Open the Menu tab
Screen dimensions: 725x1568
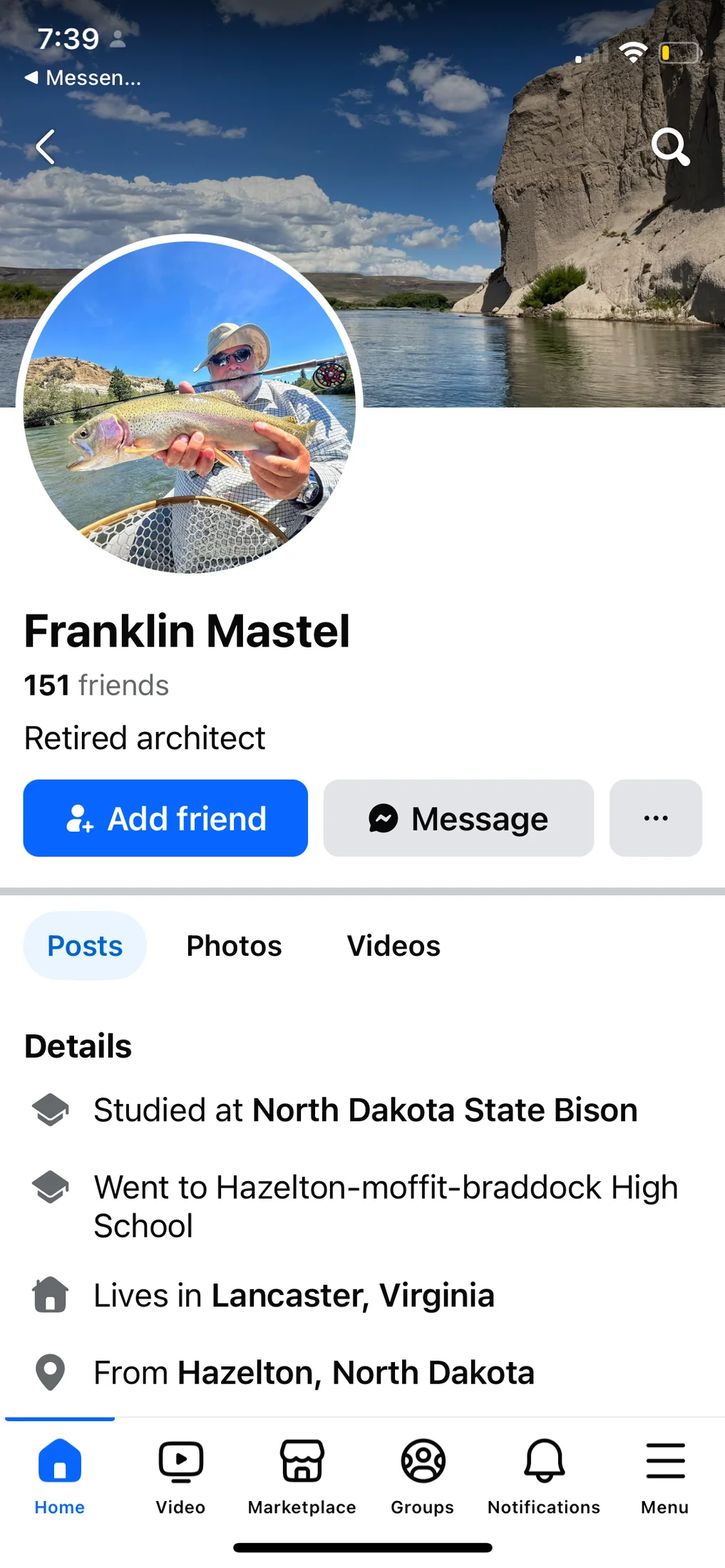tap(664, 1475)
